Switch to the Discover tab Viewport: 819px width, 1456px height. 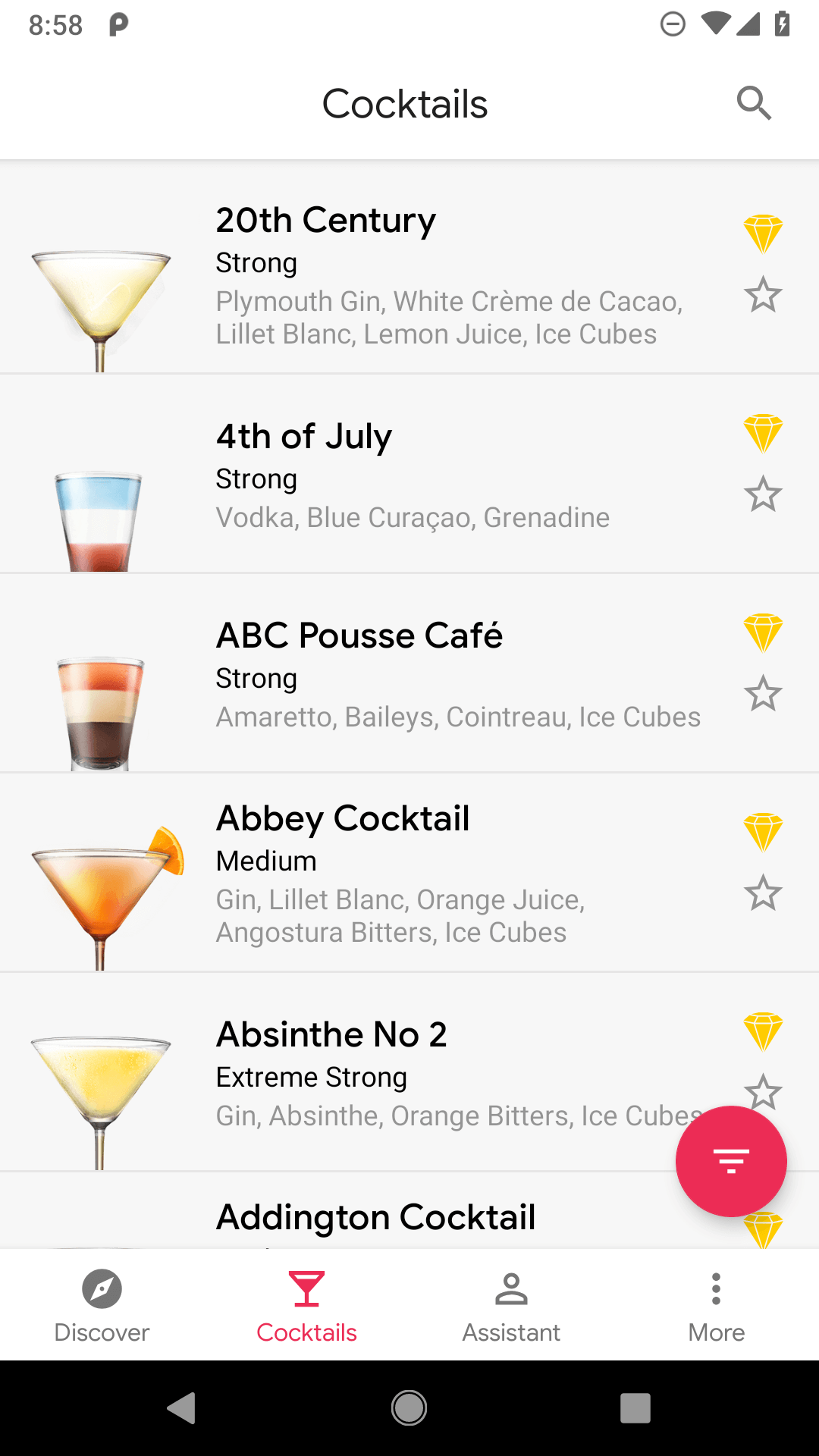[102, 1304]
